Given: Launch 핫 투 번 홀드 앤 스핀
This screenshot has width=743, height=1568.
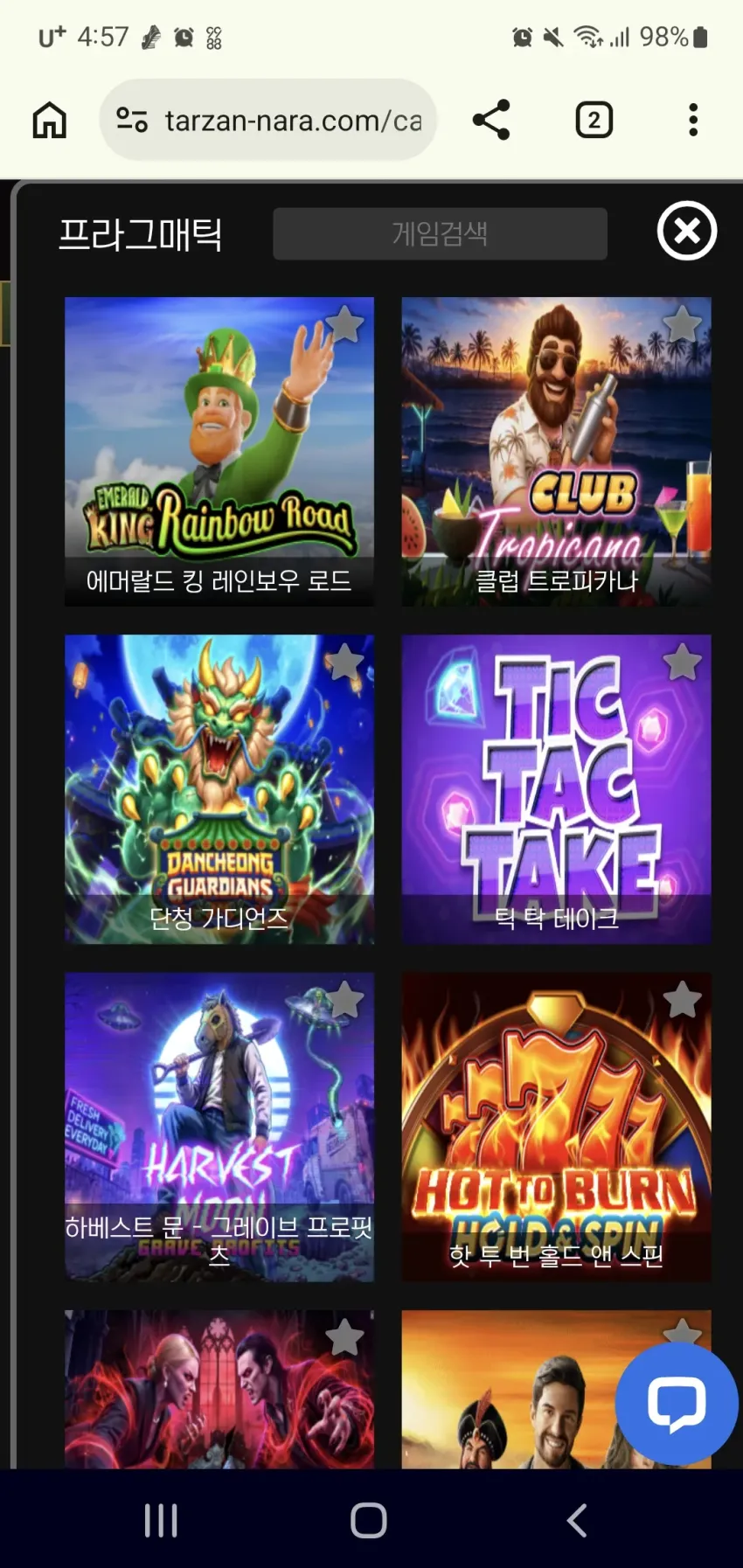Looking at the screenshot, I should click(x=556, y=1127).
